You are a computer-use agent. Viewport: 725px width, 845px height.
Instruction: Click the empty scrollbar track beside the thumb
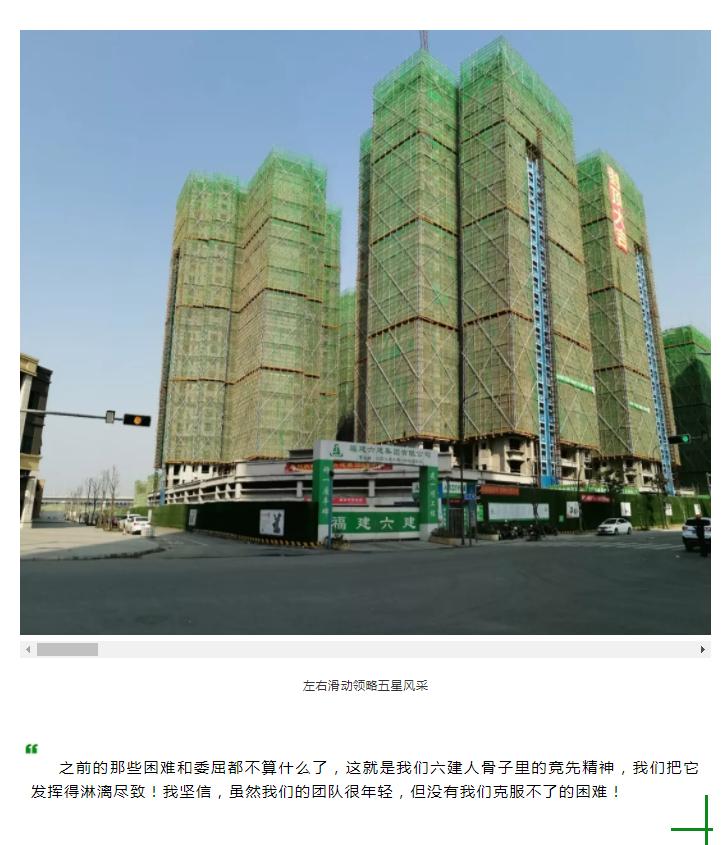tap(400, 649)
